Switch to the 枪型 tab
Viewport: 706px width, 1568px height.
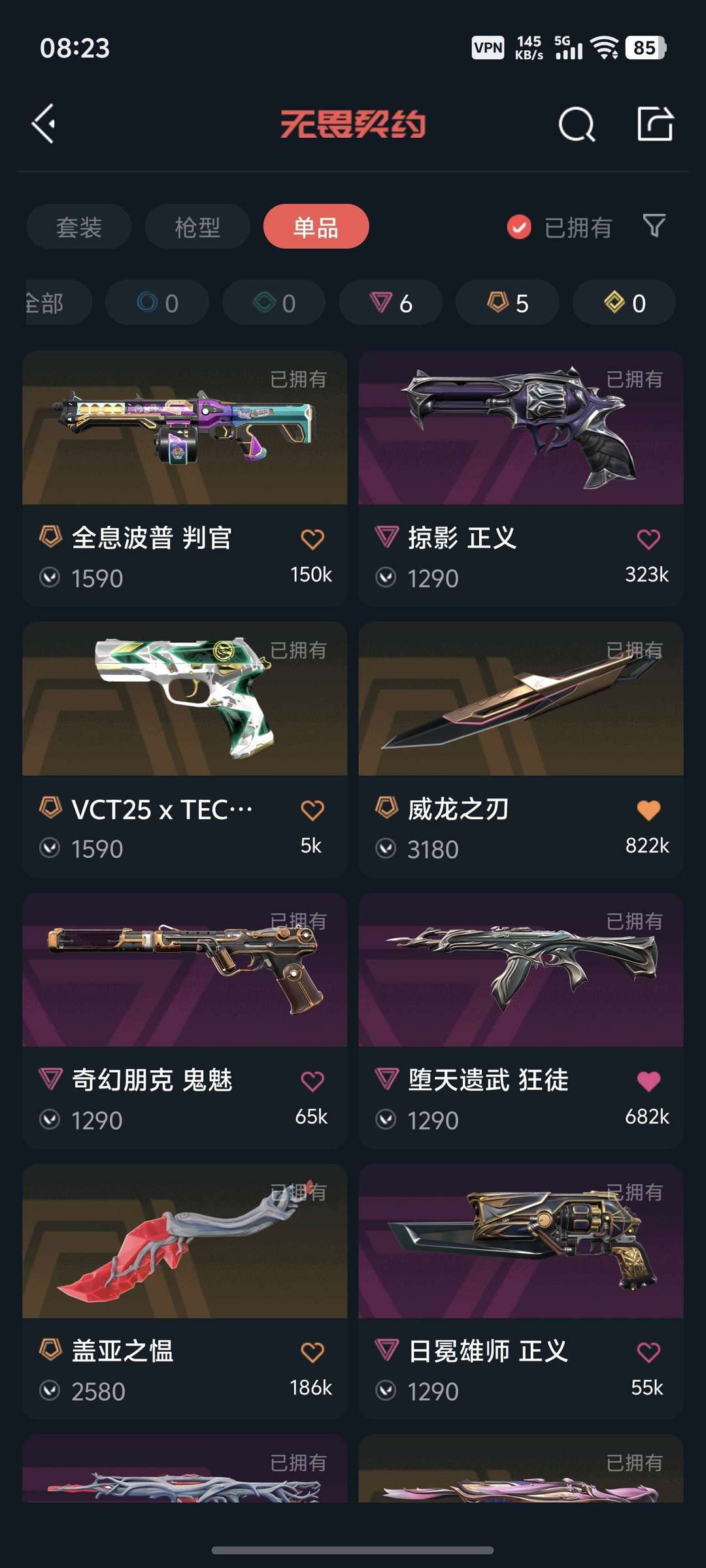(x=197, y=227)
